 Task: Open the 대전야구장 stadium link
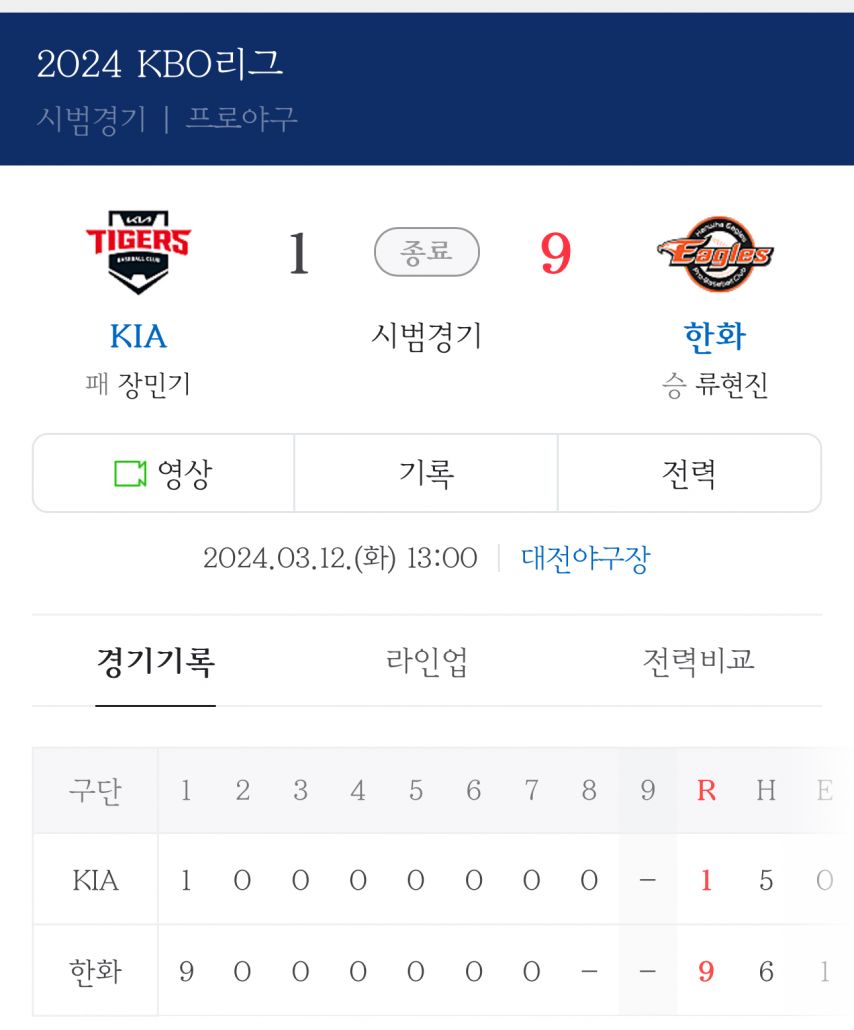tap(585, 558)
